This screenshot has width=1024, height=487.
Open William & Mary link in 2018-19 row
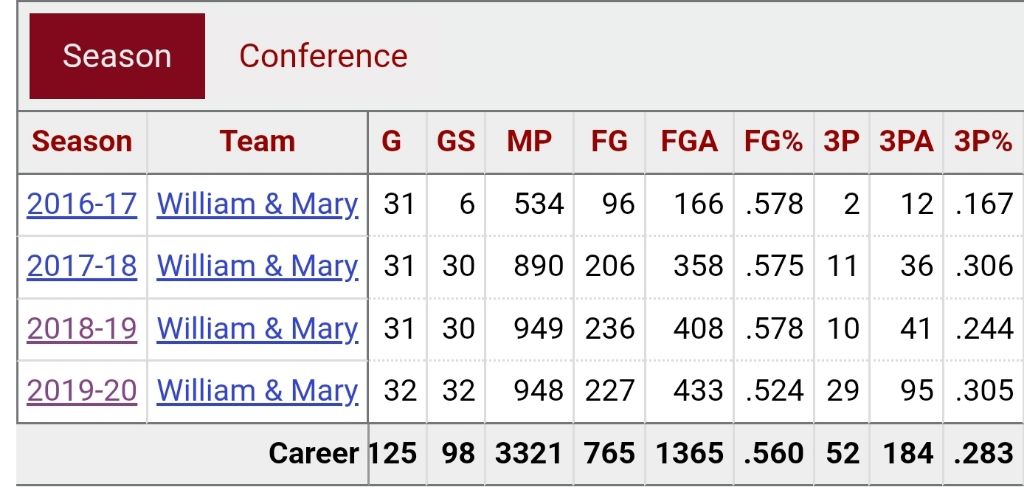point(257,328)
